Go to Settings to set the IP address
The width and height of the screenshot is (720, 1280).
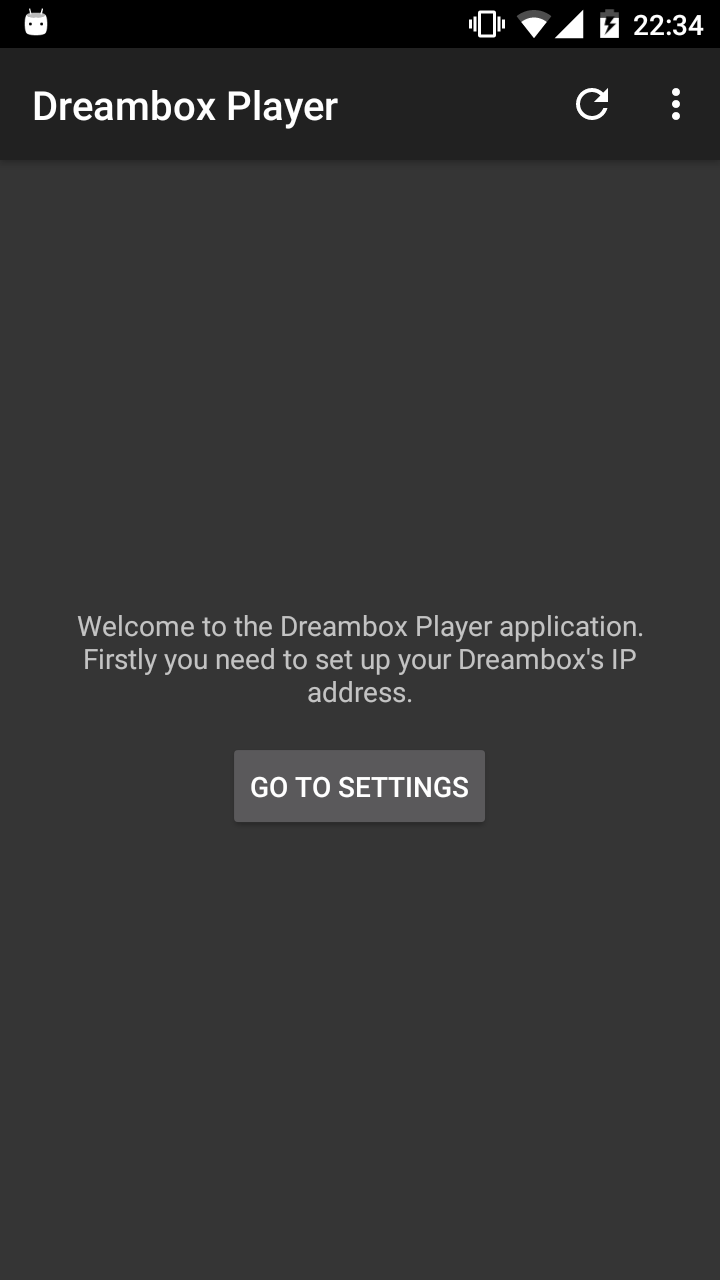(359, 787)
